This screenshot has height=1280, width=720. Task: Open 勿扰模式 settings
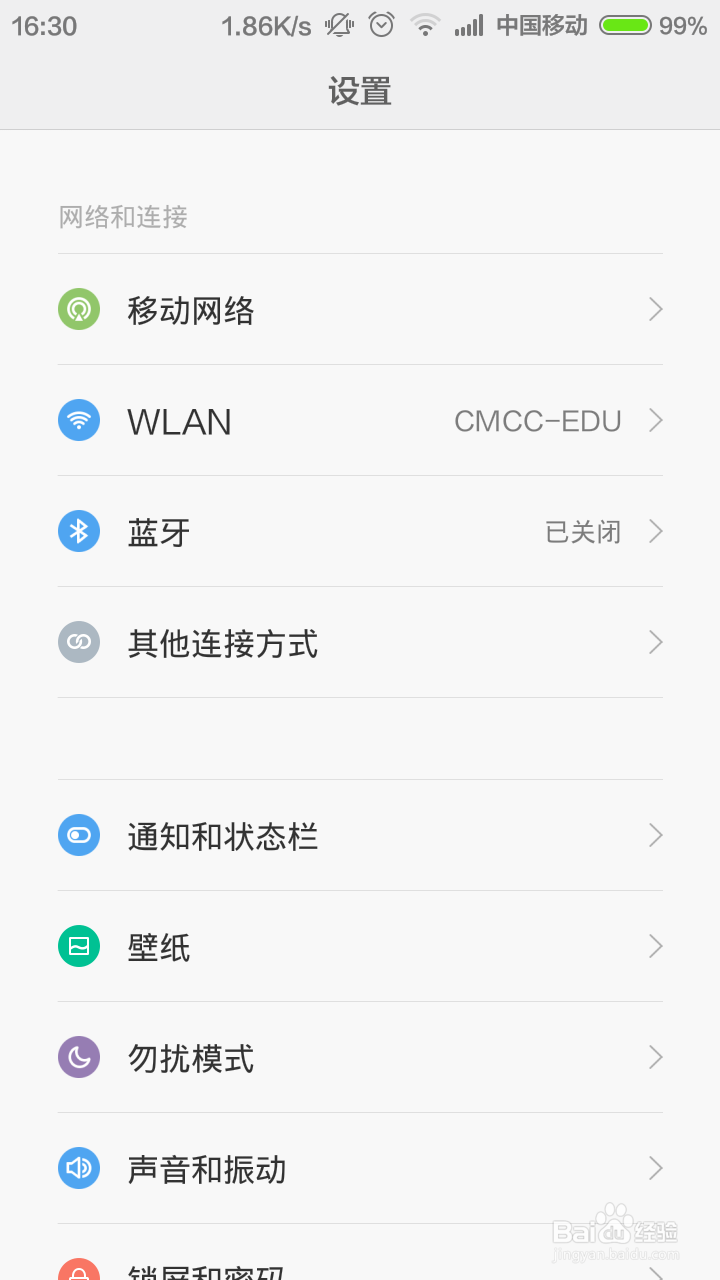tap(360, 1058)
